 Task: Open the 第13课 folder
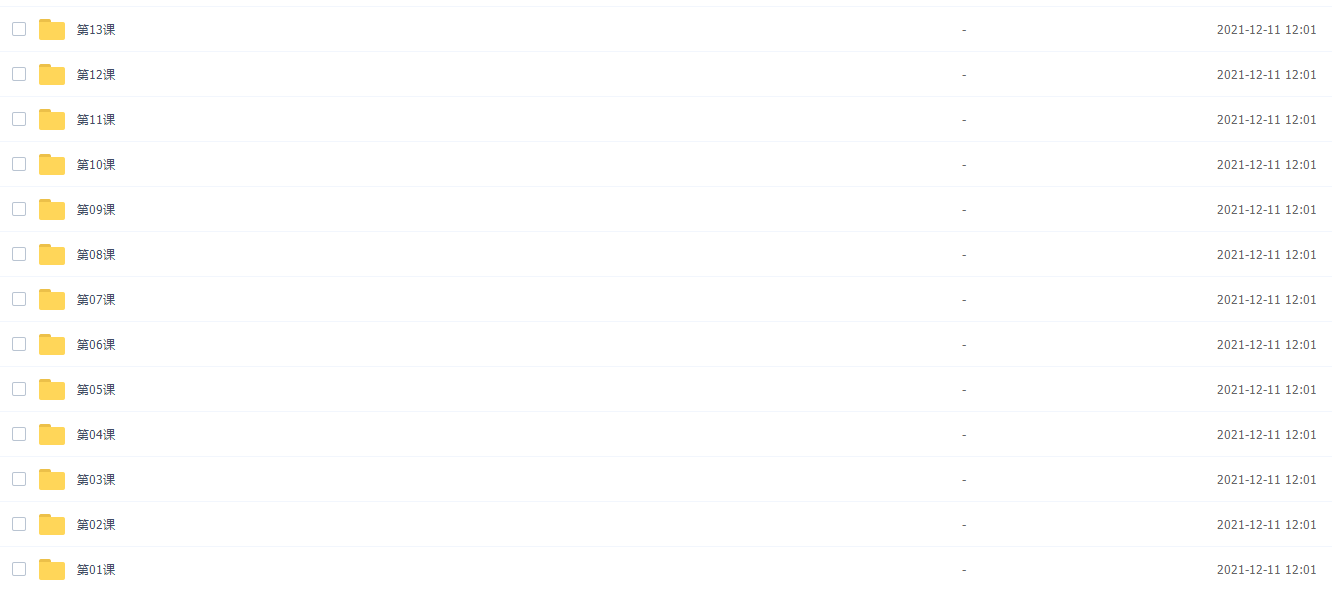(x=96, y=30)
